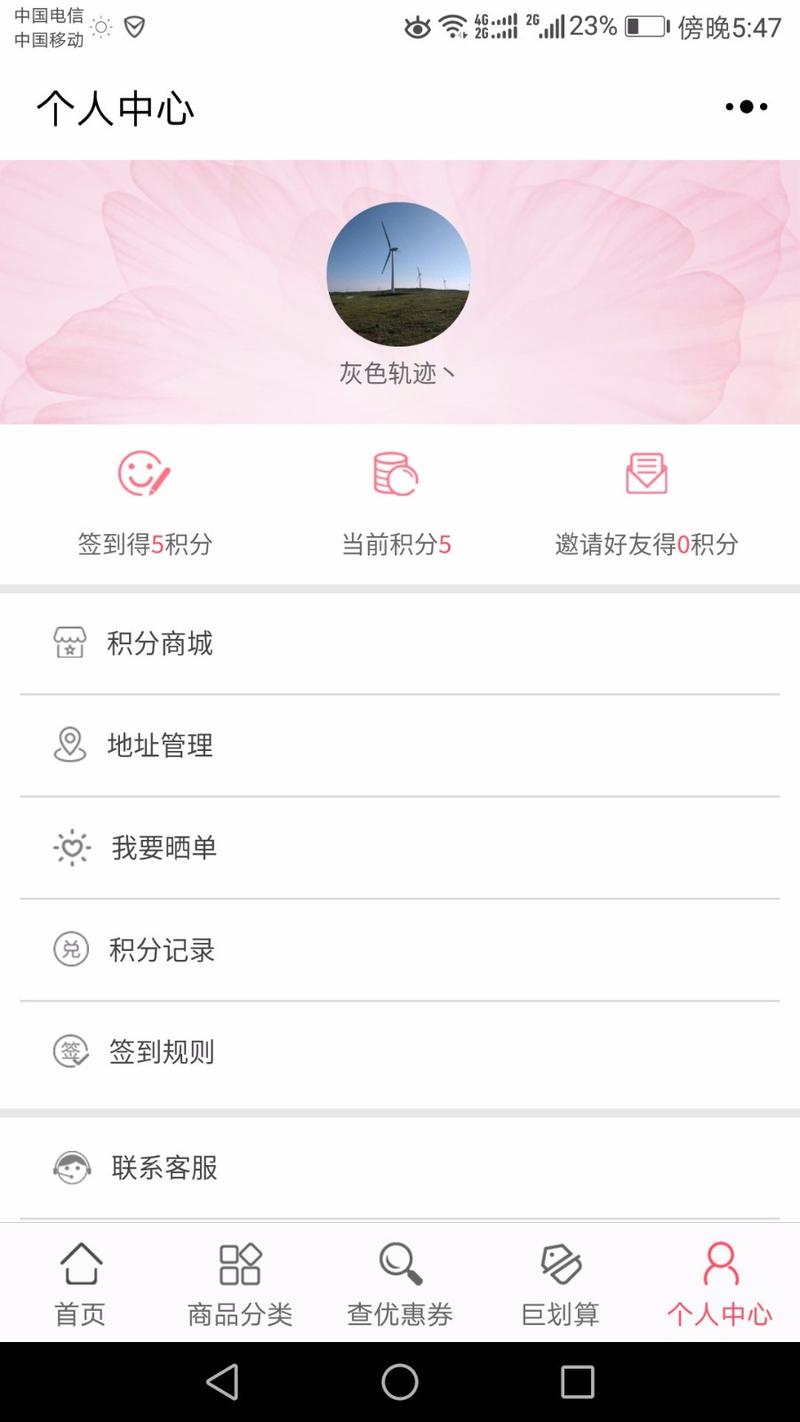Switch to the 首页 home tab
Screen dimensions: 800x1422
tap(80, 1284)
